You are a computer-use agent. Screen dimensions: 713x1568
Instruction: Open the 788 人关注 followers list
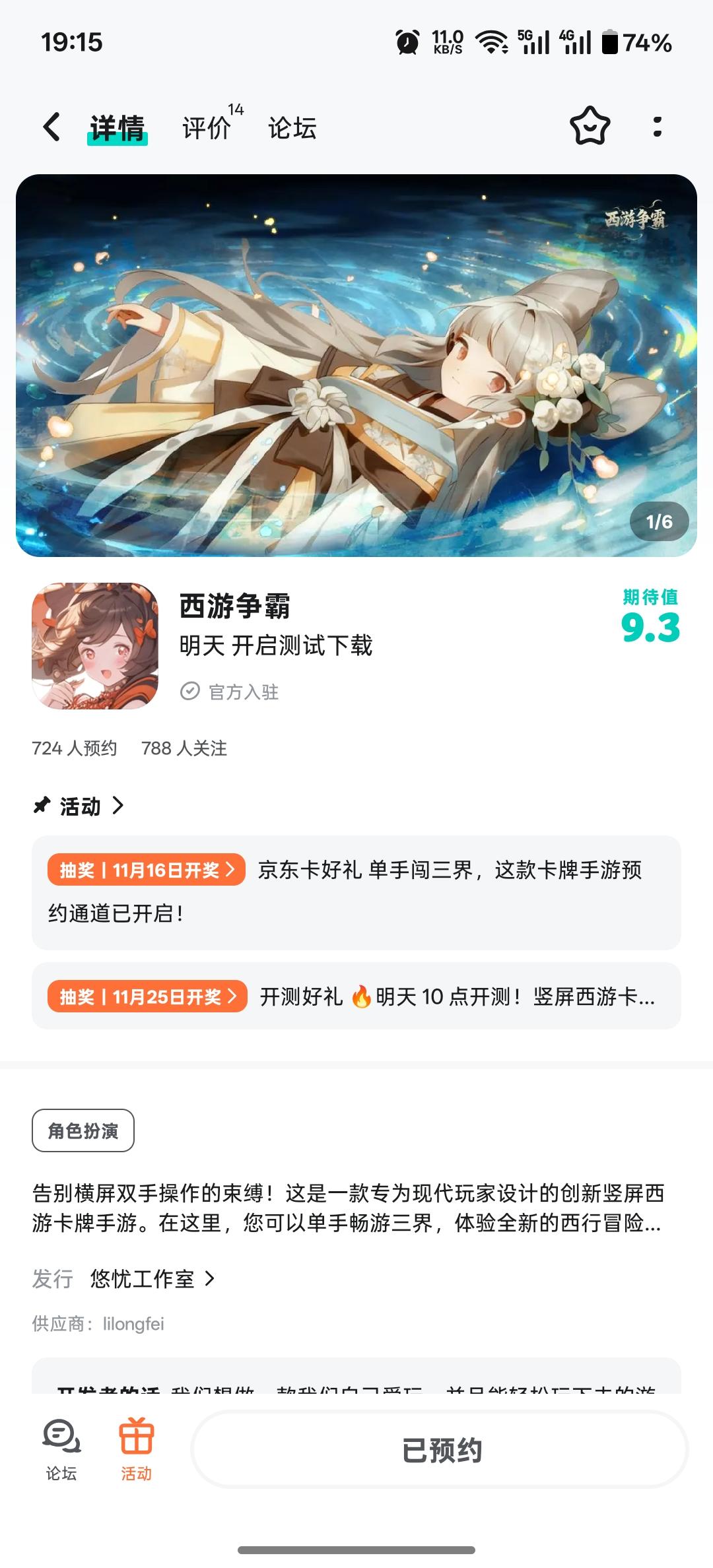(184, 749)
